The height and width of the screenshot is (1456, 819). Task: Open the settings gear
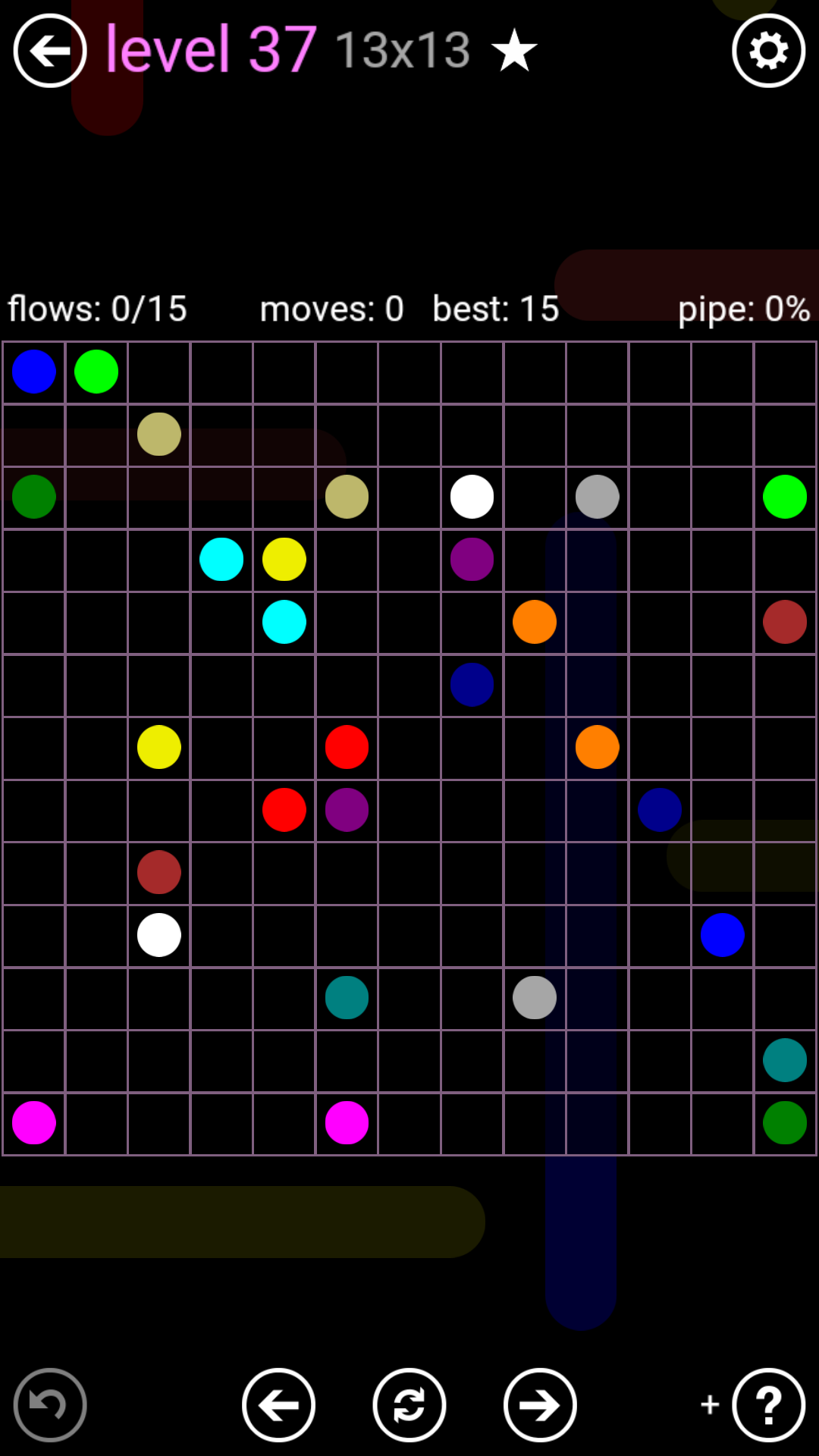pyautogui.click(x=768, y=51)
